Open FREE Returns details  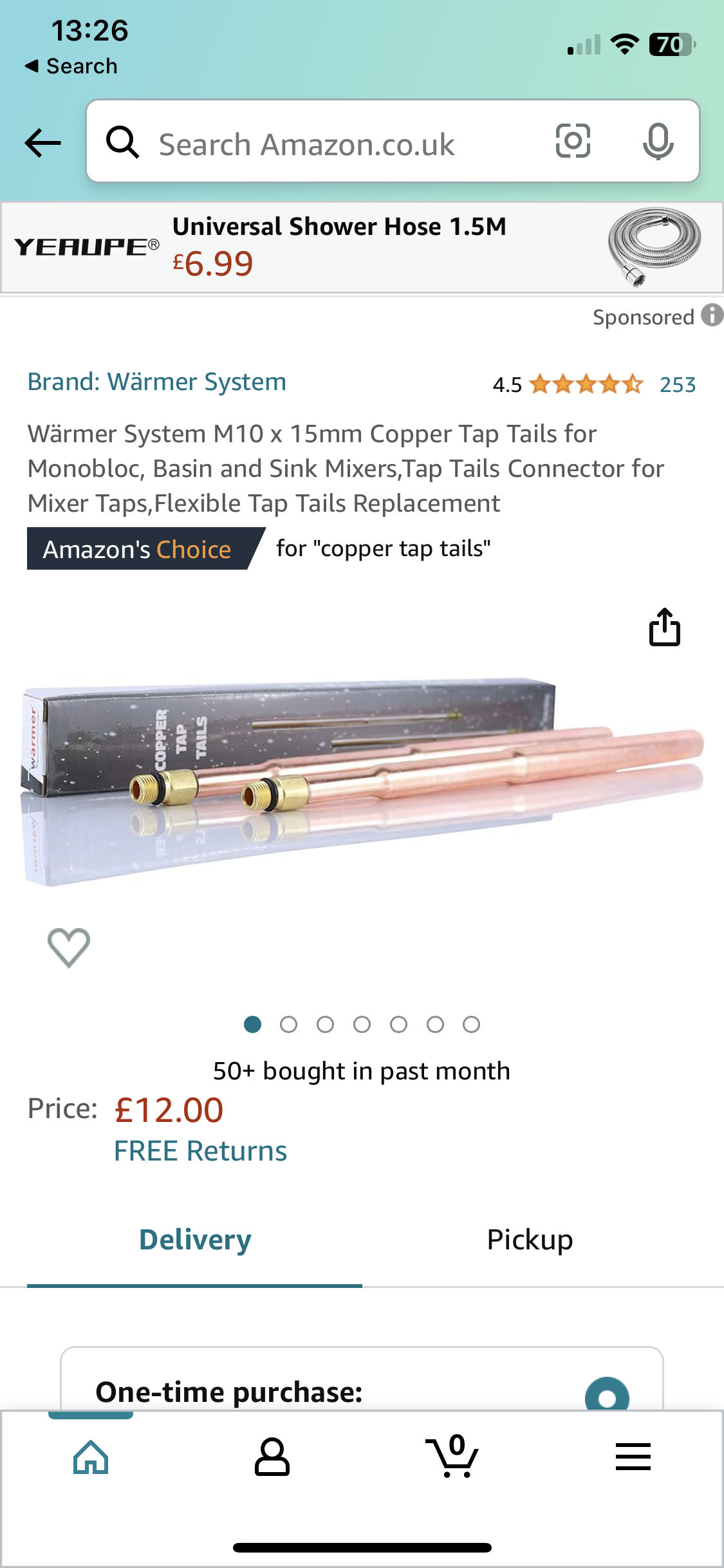click(x=200, y=1151)
